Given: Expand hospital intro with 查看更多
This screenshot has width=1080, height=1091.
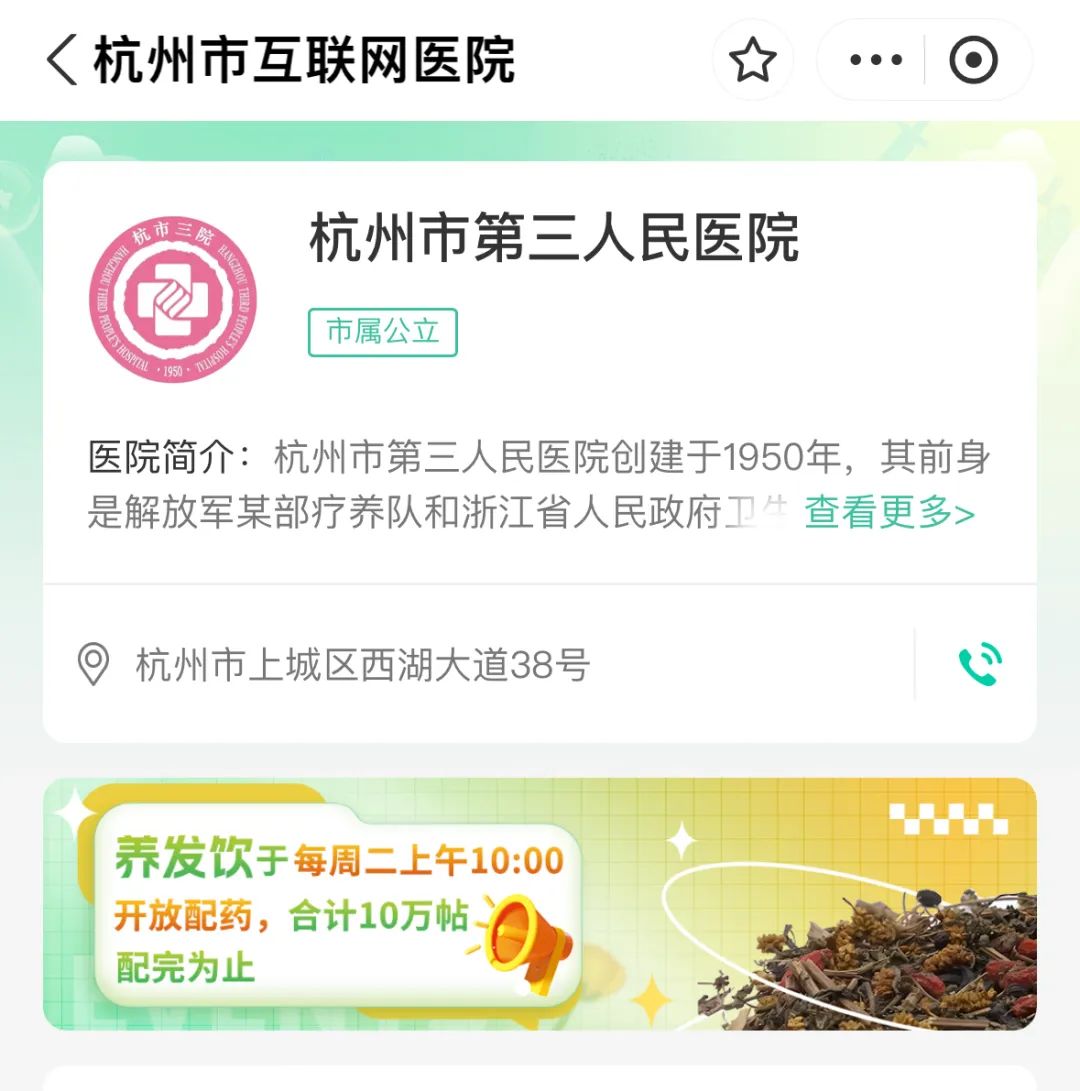Looking at the screenshot, I should [889, 513].
